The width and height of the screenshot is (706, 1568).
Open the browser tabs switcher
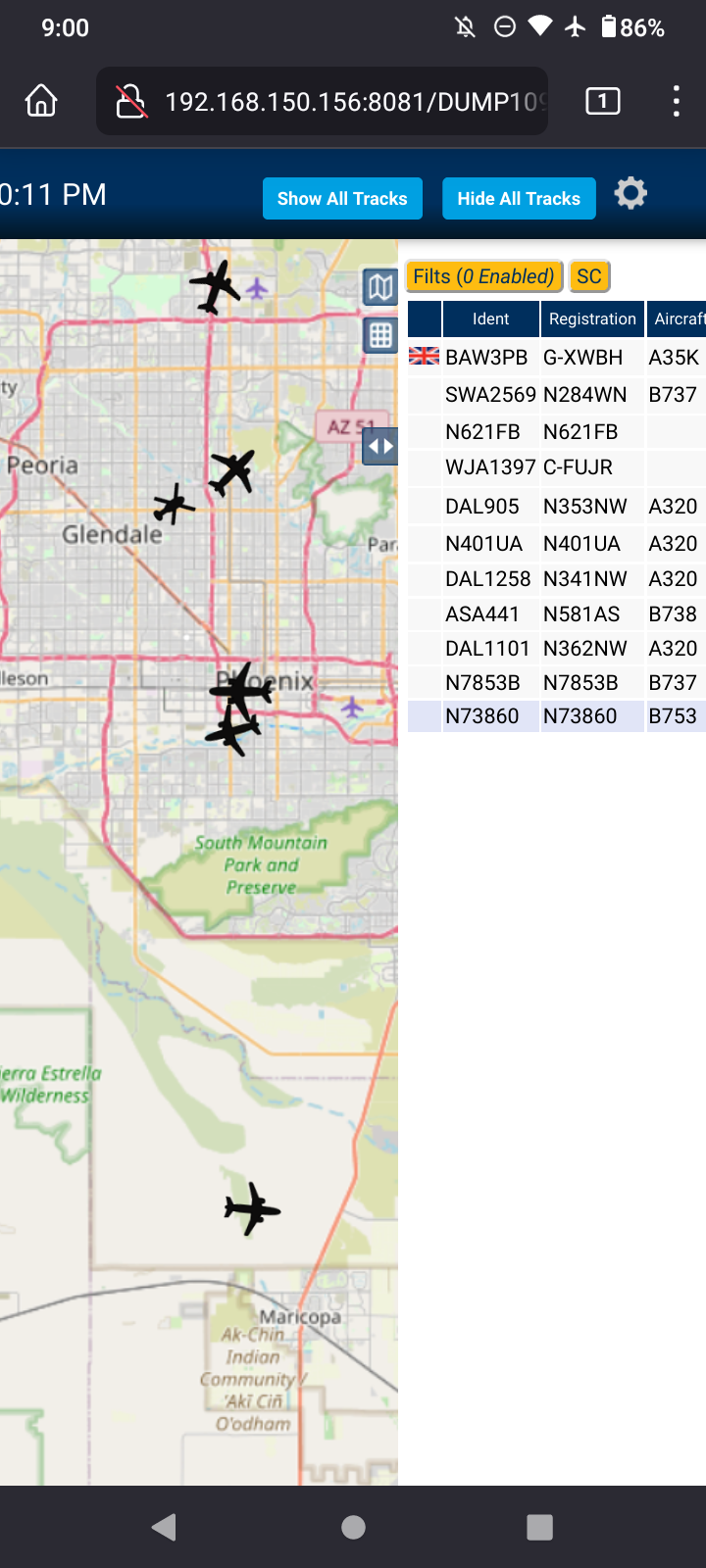(603, 101)
